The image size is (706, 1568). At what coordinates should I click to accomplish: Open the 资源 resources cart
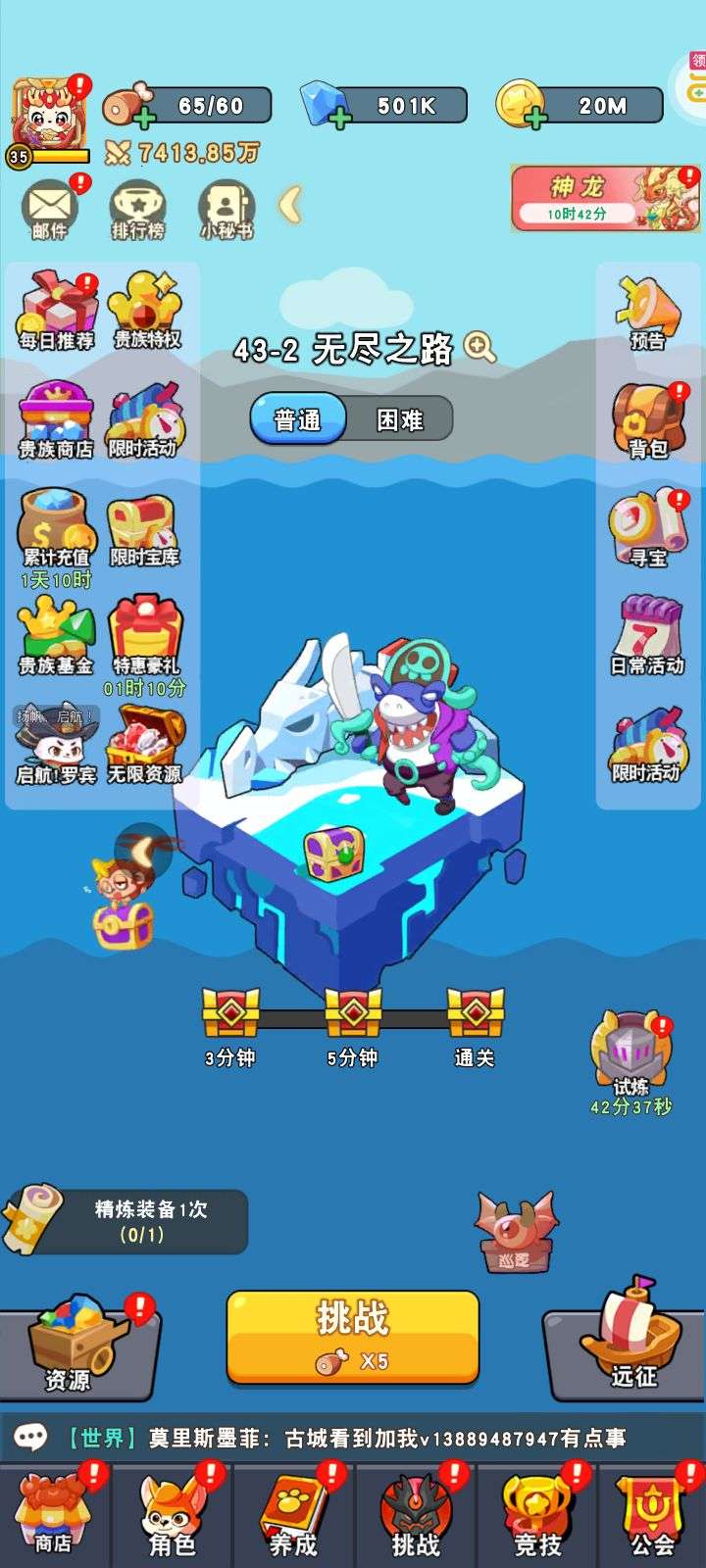click(x=74, y=1343)
